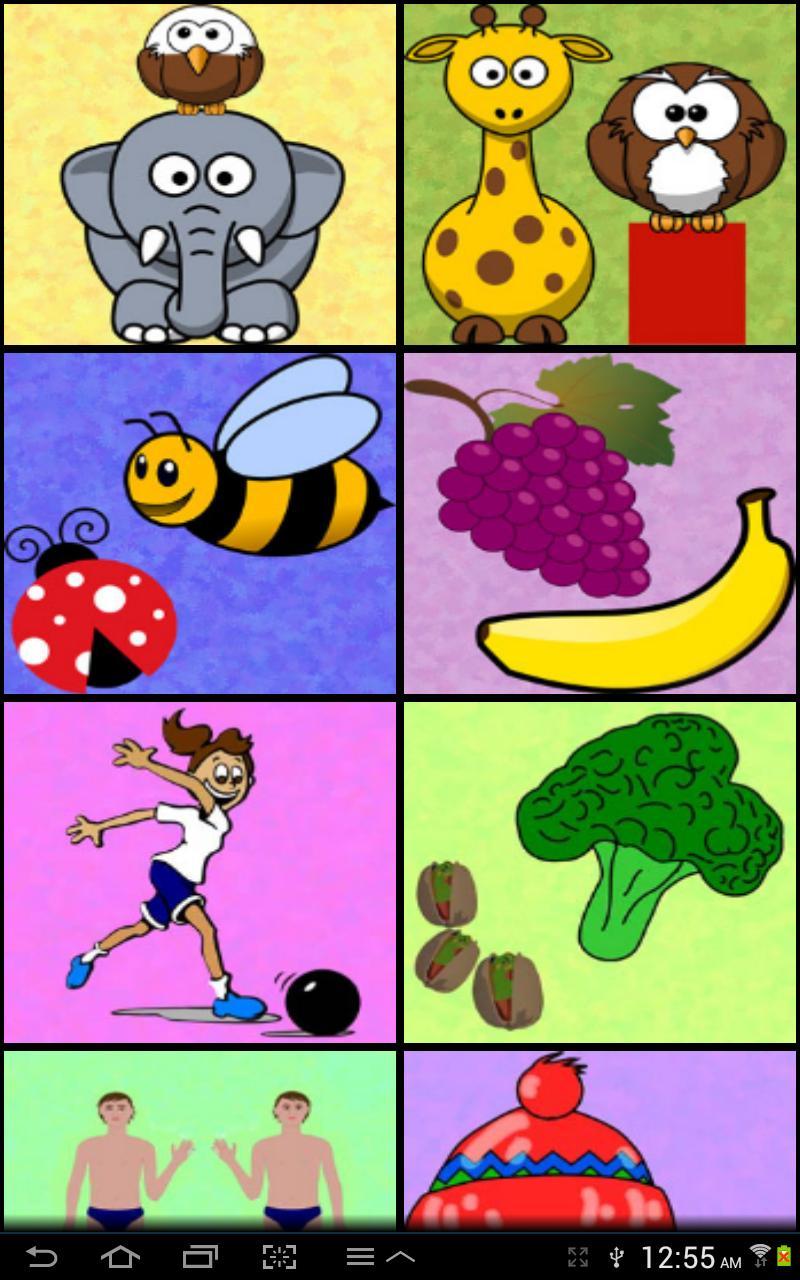Open the Recent Apps switcher

[x=197, y=1258]
